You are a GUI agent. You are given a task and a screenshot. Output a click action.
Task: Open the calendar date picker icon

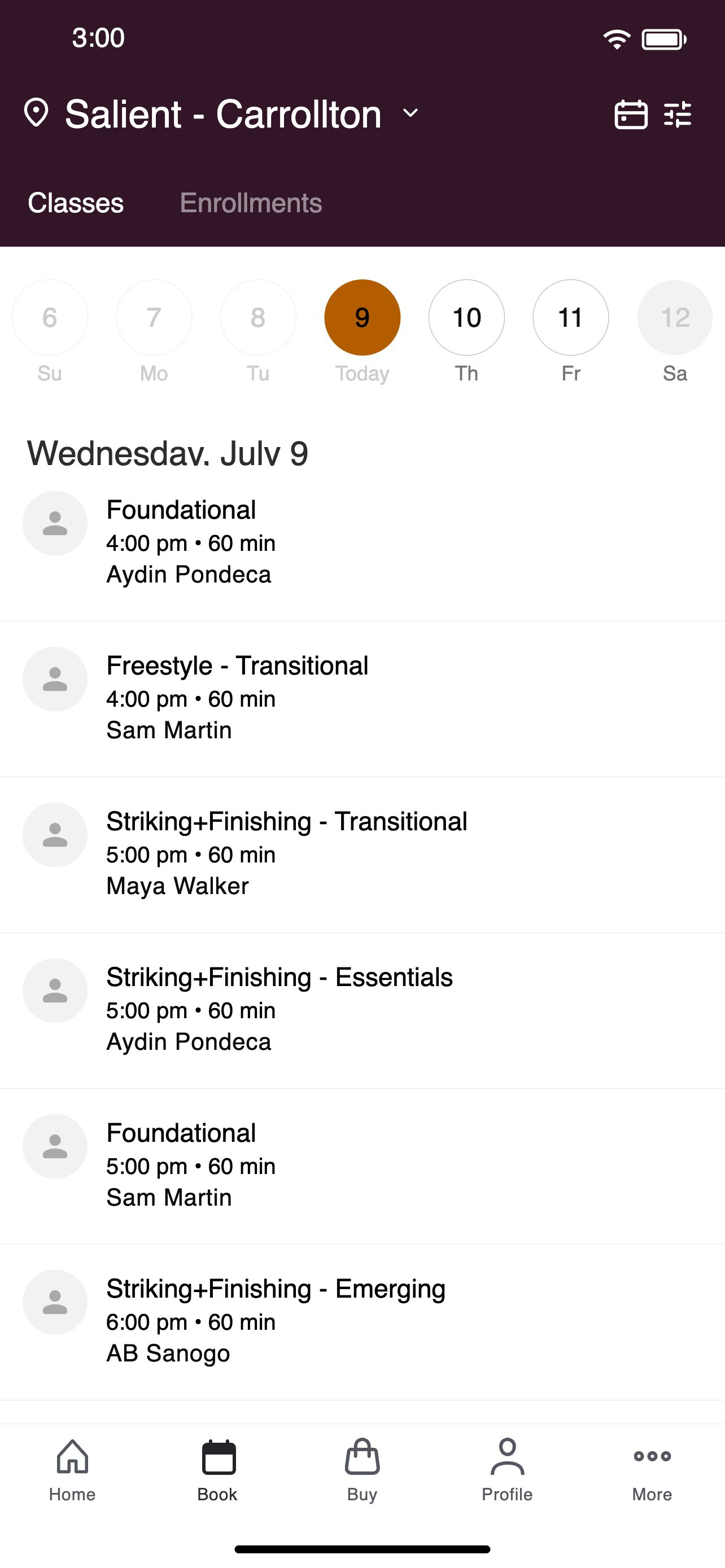[x=630, y=115]
